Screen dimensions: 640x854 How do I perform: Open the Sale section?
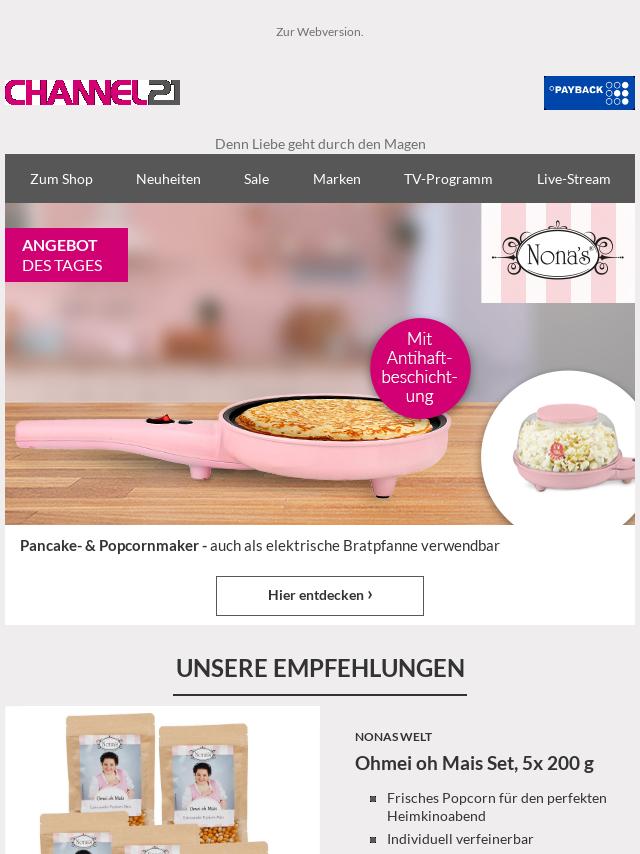click(x=256, y=179)
